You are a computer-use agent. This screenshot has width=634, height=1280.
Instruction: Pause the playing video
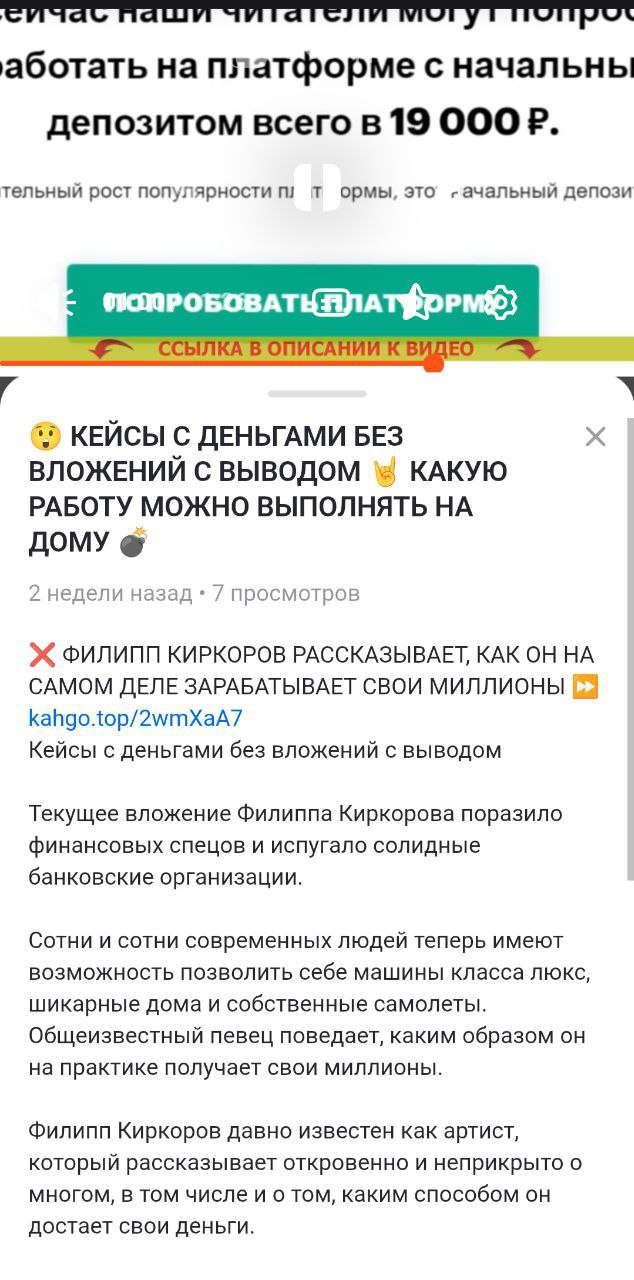pyautogui.click(x=318, y=186)
